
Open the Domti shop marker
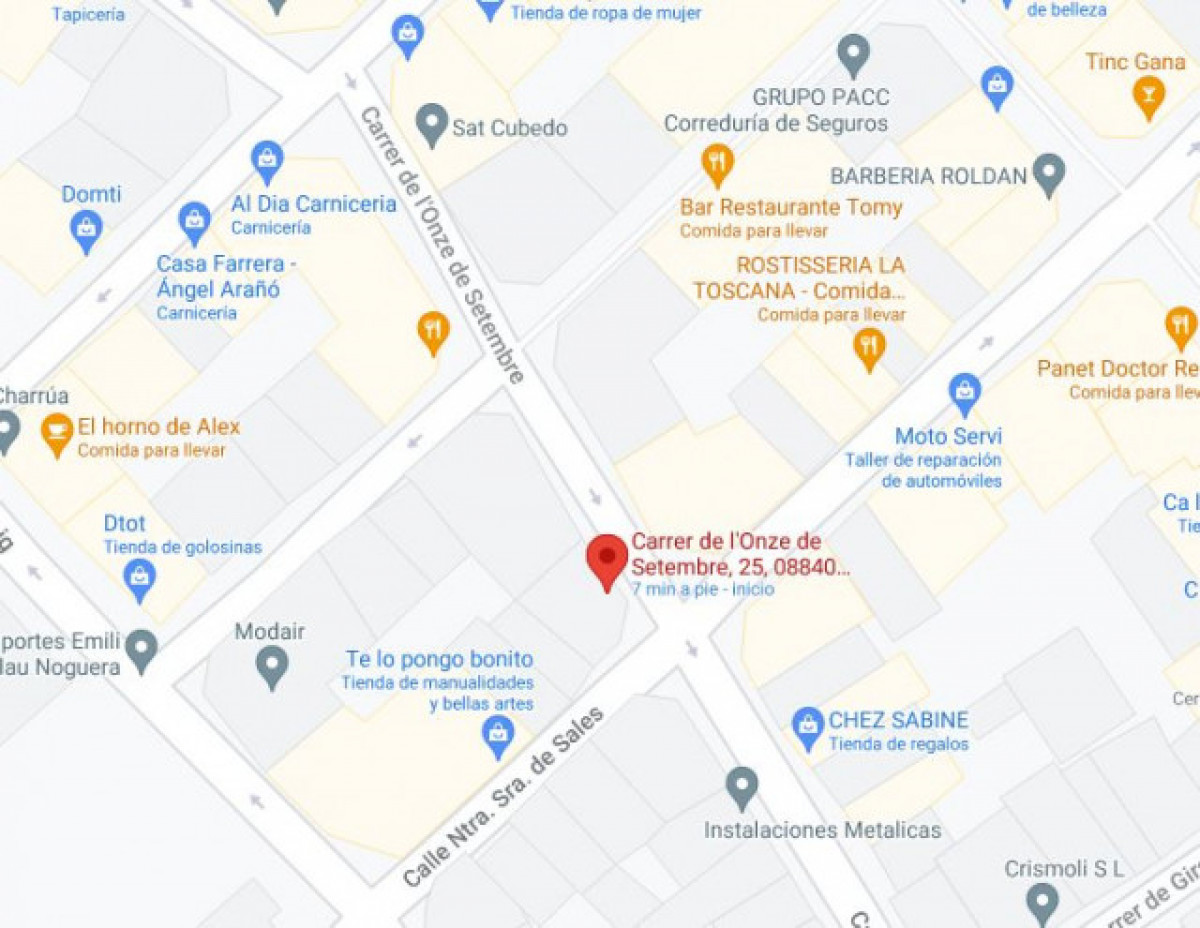(x=87, y=230)
